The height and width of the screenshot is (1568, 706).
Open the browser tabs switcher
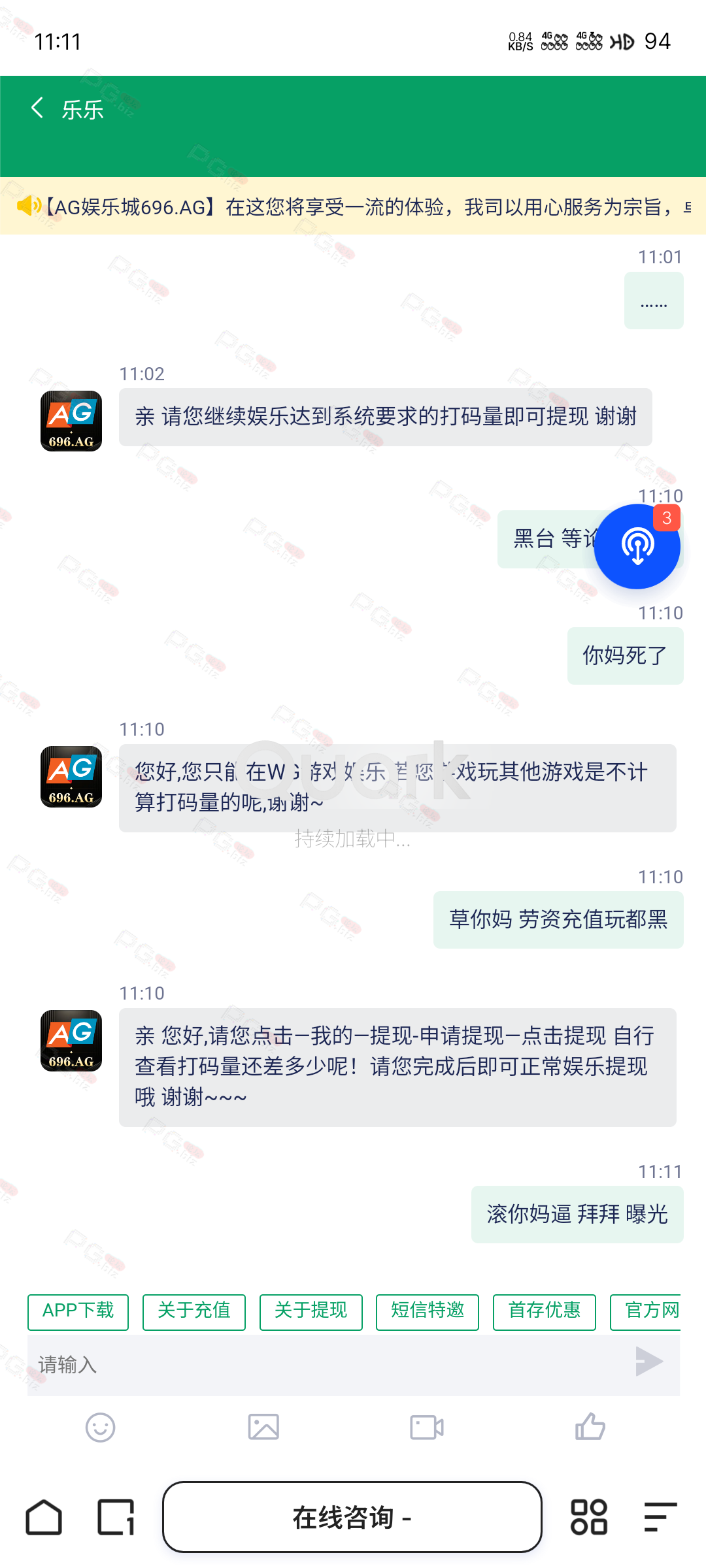[116, 1516]
